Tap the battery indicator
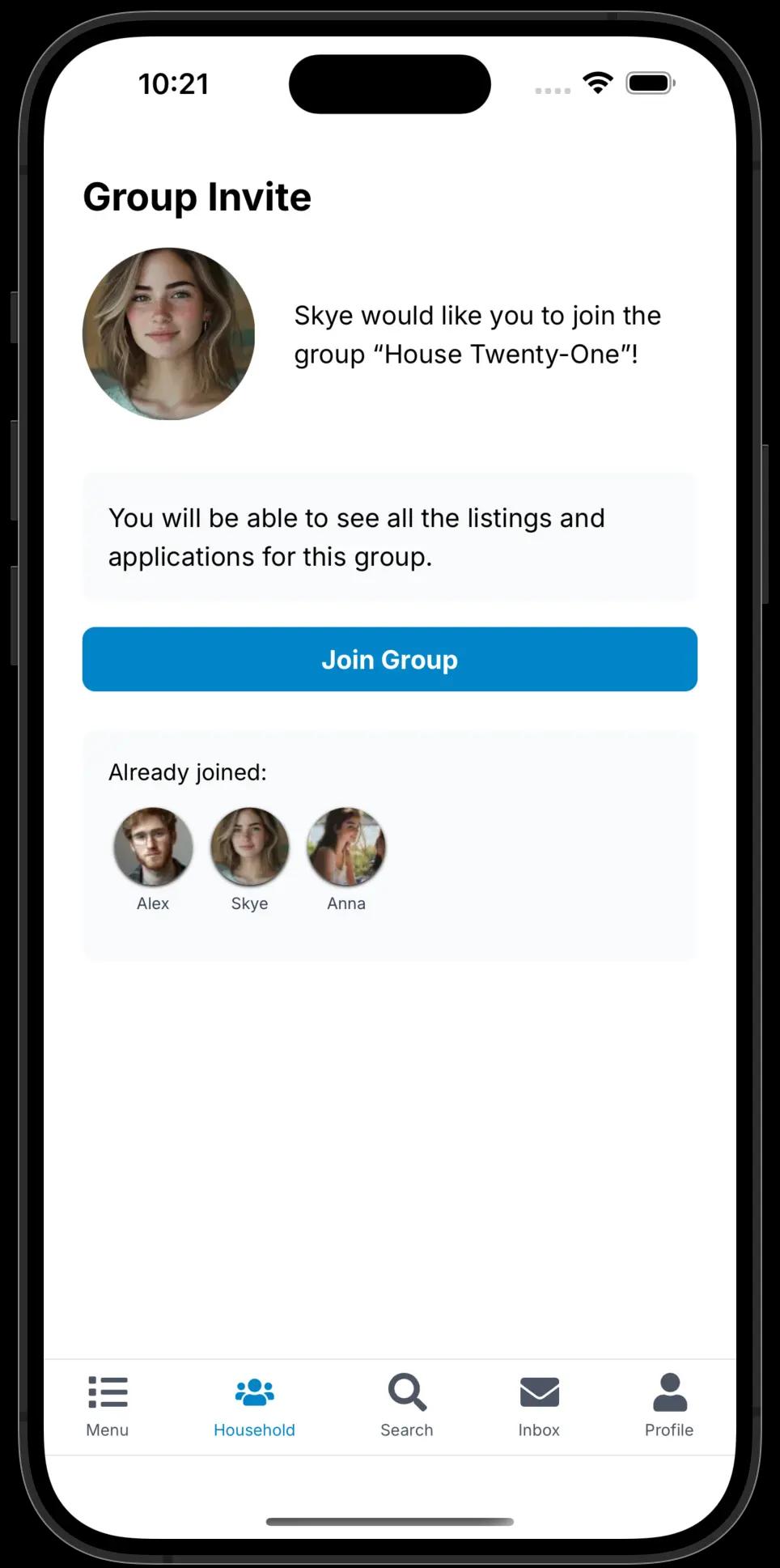The height and width of the screenshot is (1568, 780). tap(651, 83)
